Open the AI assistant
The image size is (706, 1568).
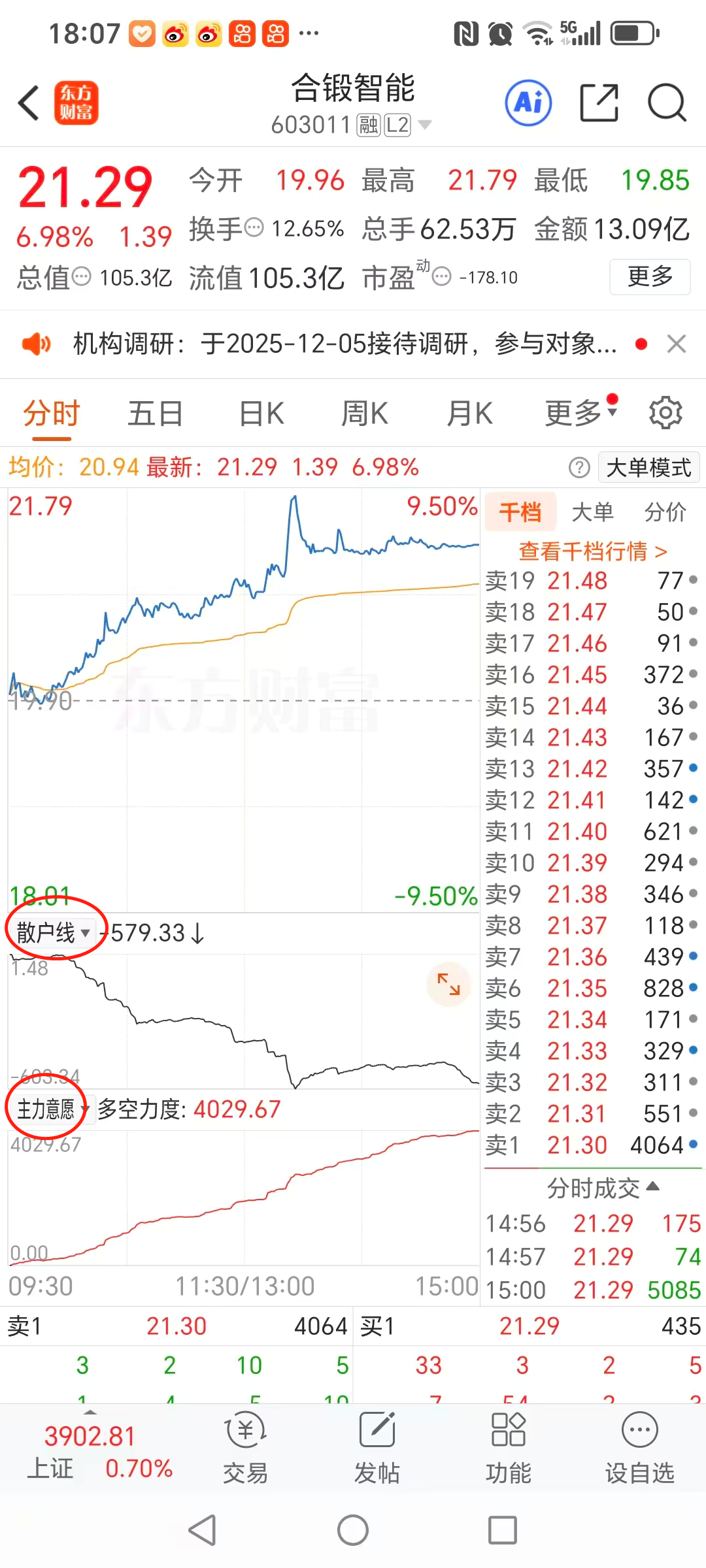coord(527,103)
